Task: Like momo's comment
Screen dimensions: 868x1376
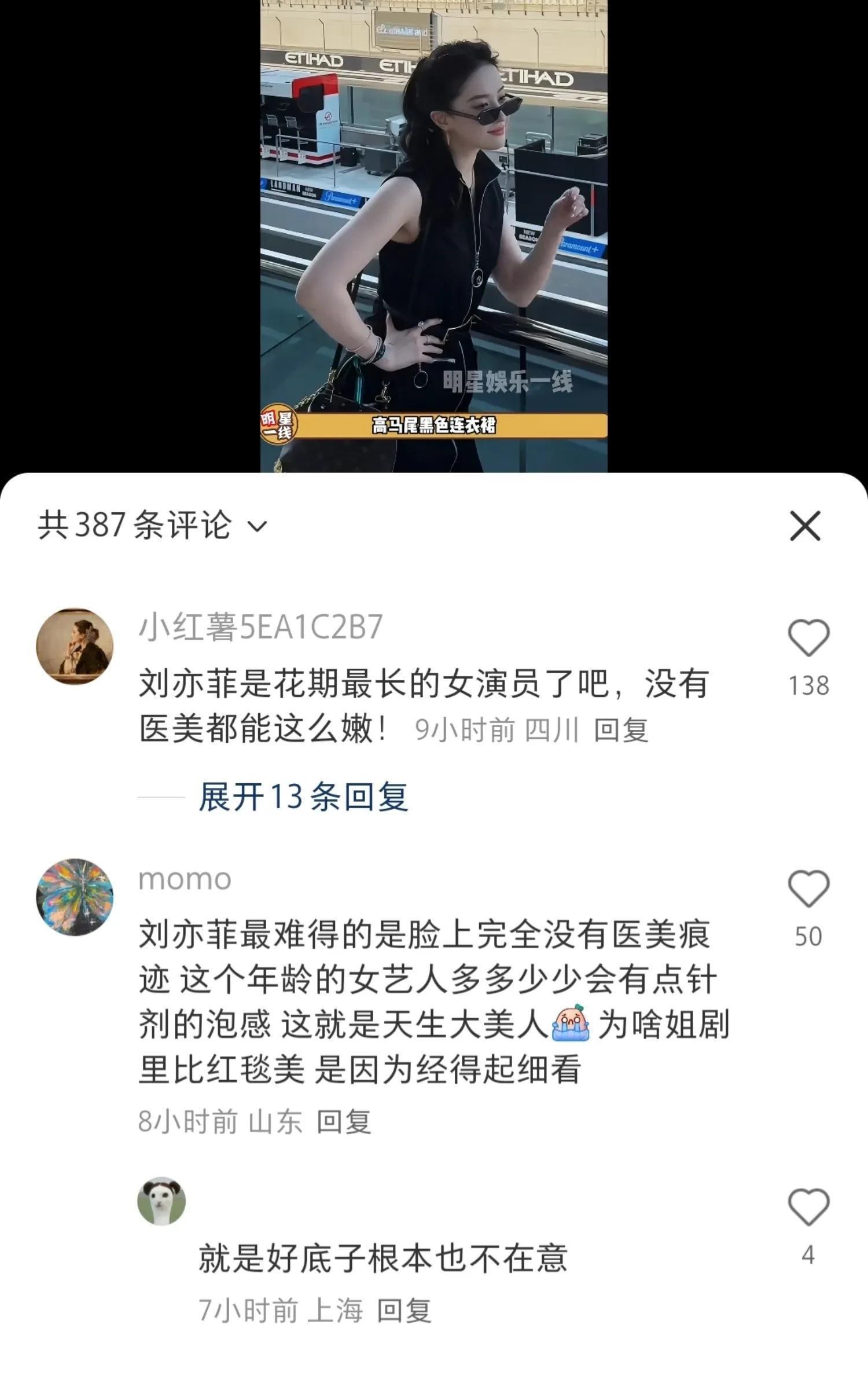Action: click(808, 888)
